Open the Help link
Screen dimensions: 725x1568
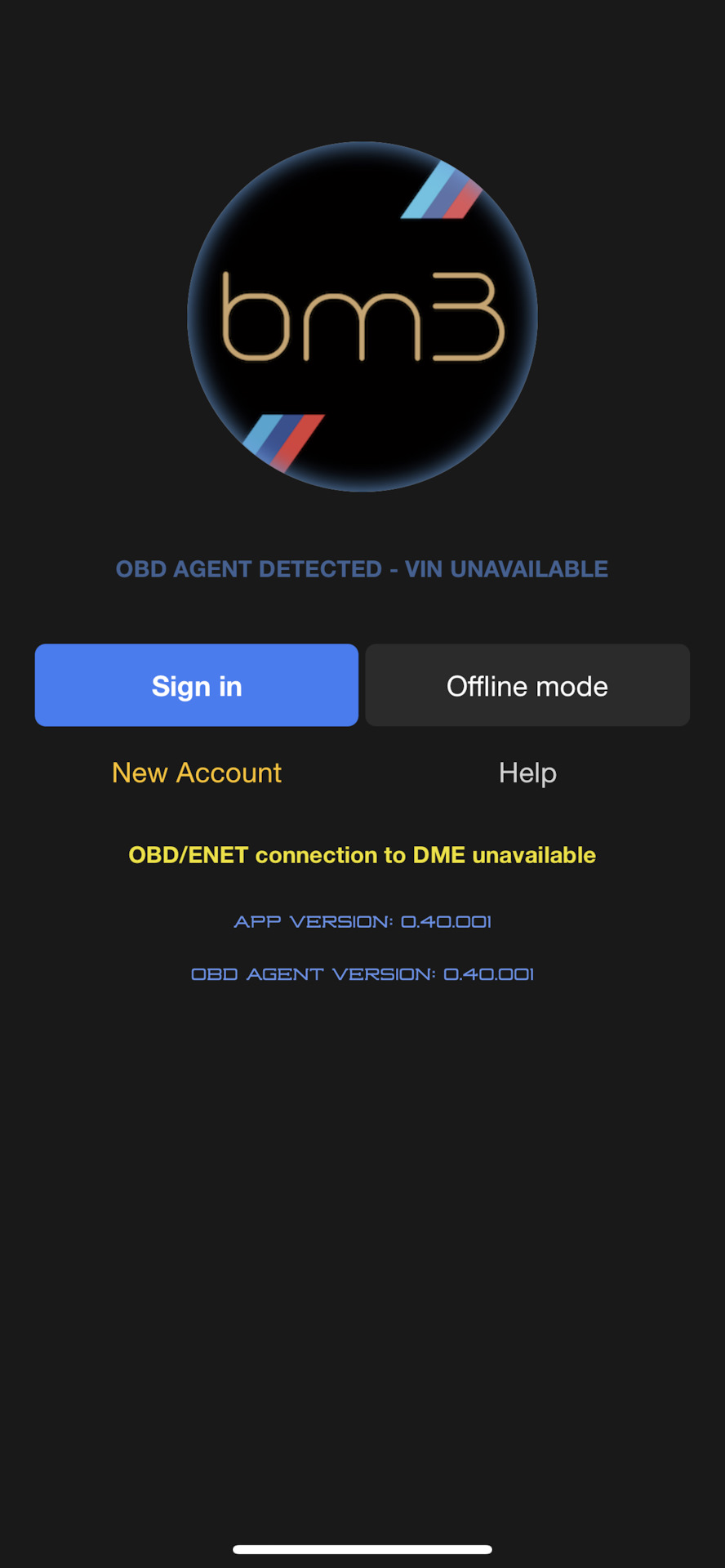pos(527,773)
